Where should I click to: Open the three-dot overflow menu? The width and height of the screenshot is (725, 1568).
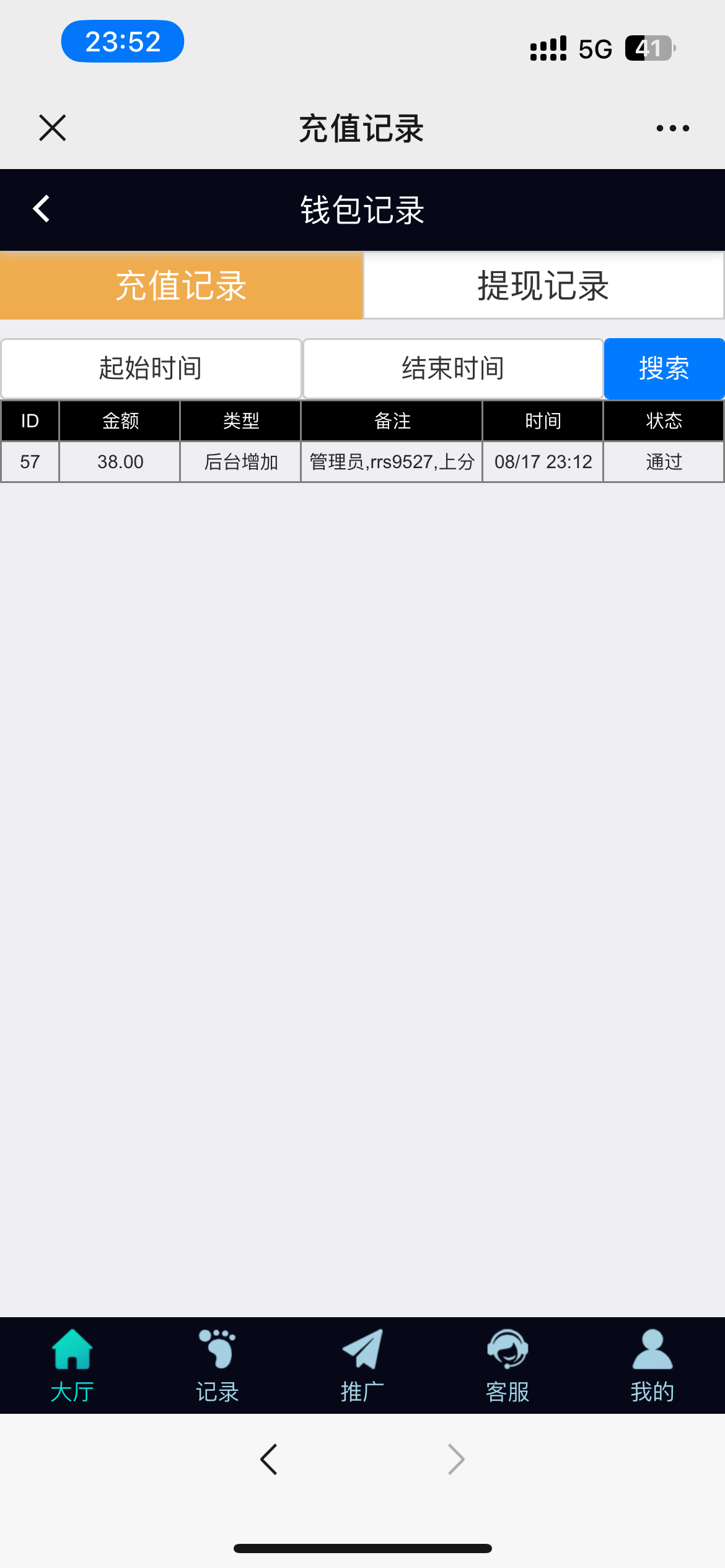[x=672, y=128]
